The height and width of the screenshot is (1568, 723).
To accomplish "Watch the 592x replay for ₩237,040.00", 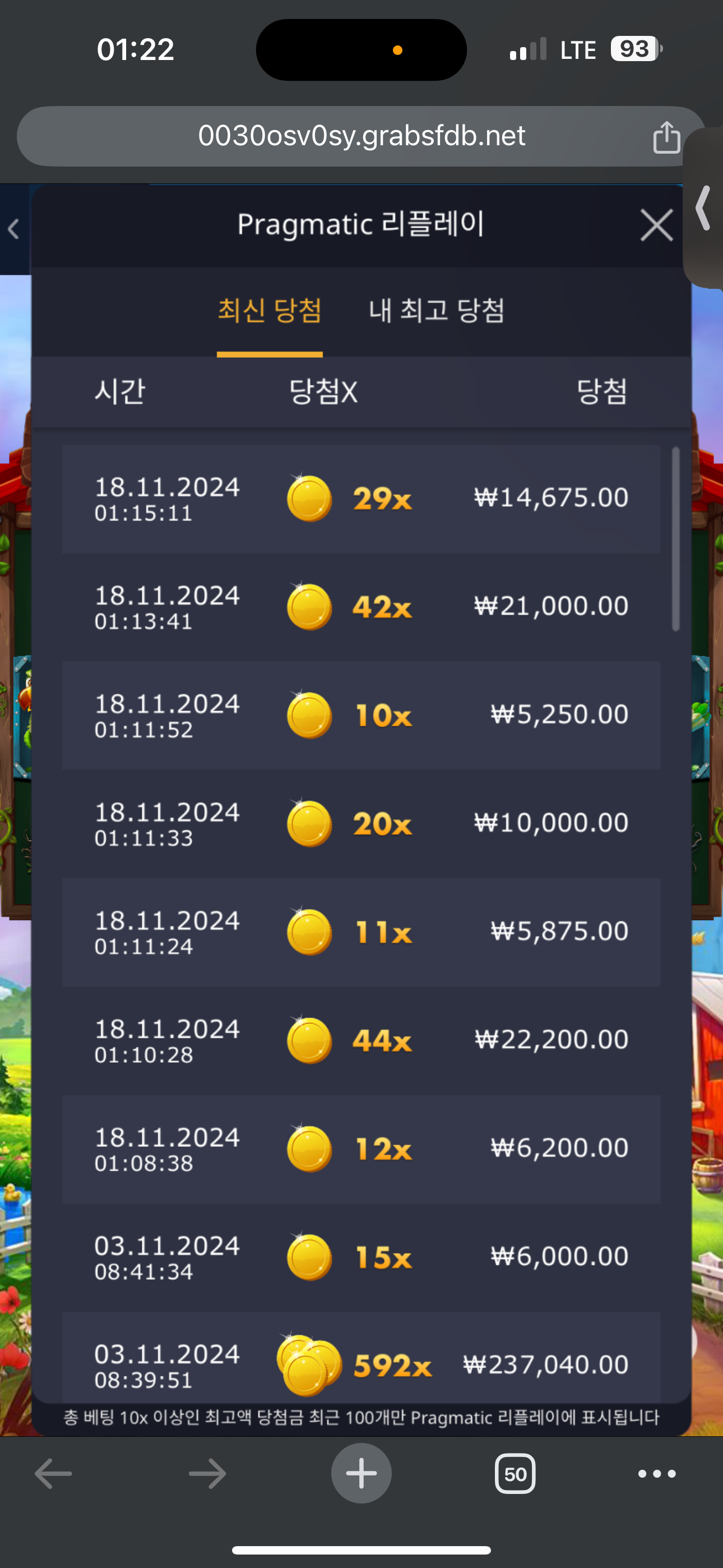I will point(361,1364).
